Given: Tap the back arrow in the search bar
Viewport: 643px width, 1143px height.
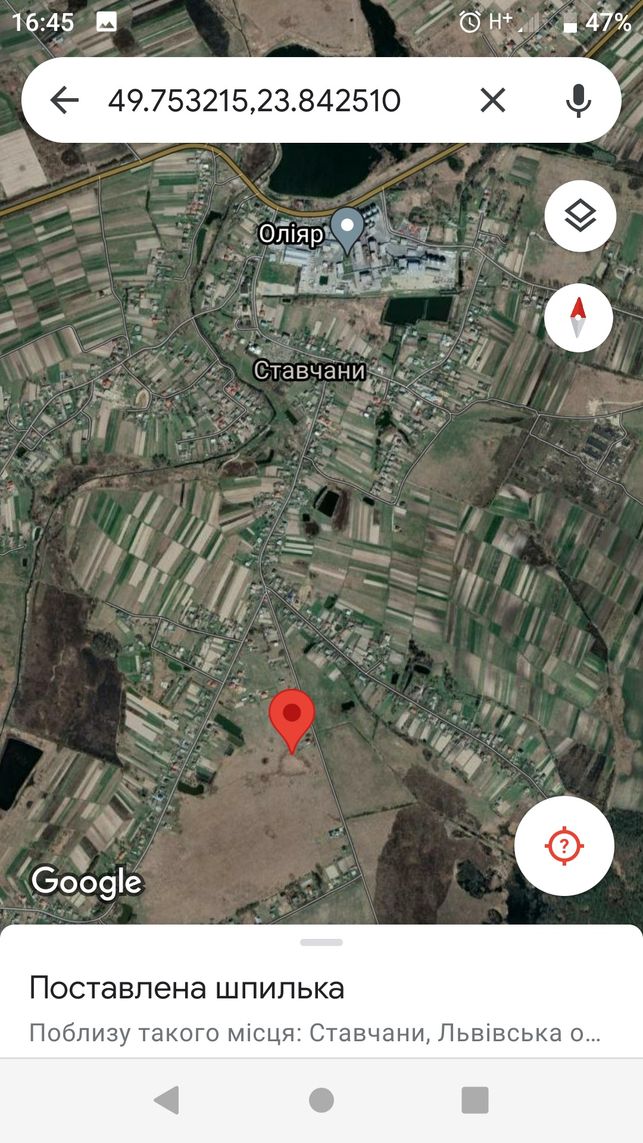Looking at the screenshot, I should (64, 100).
